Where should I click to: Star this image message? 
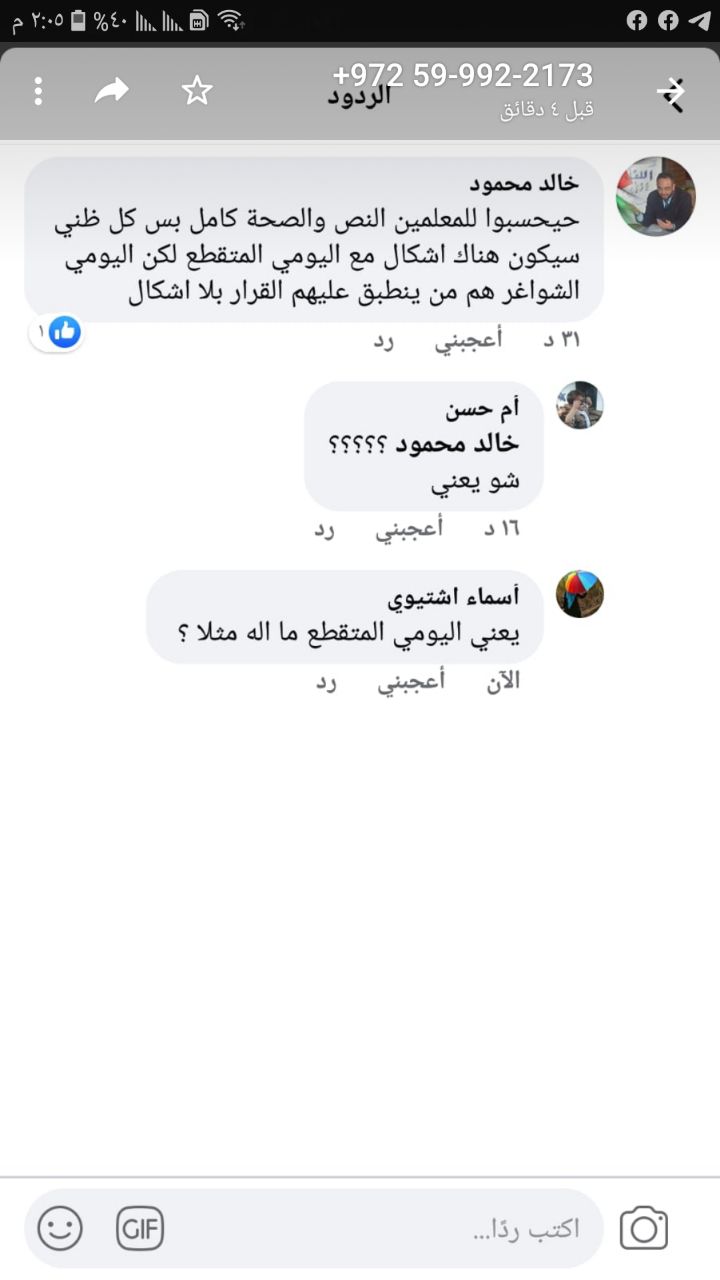coord(197,91)
